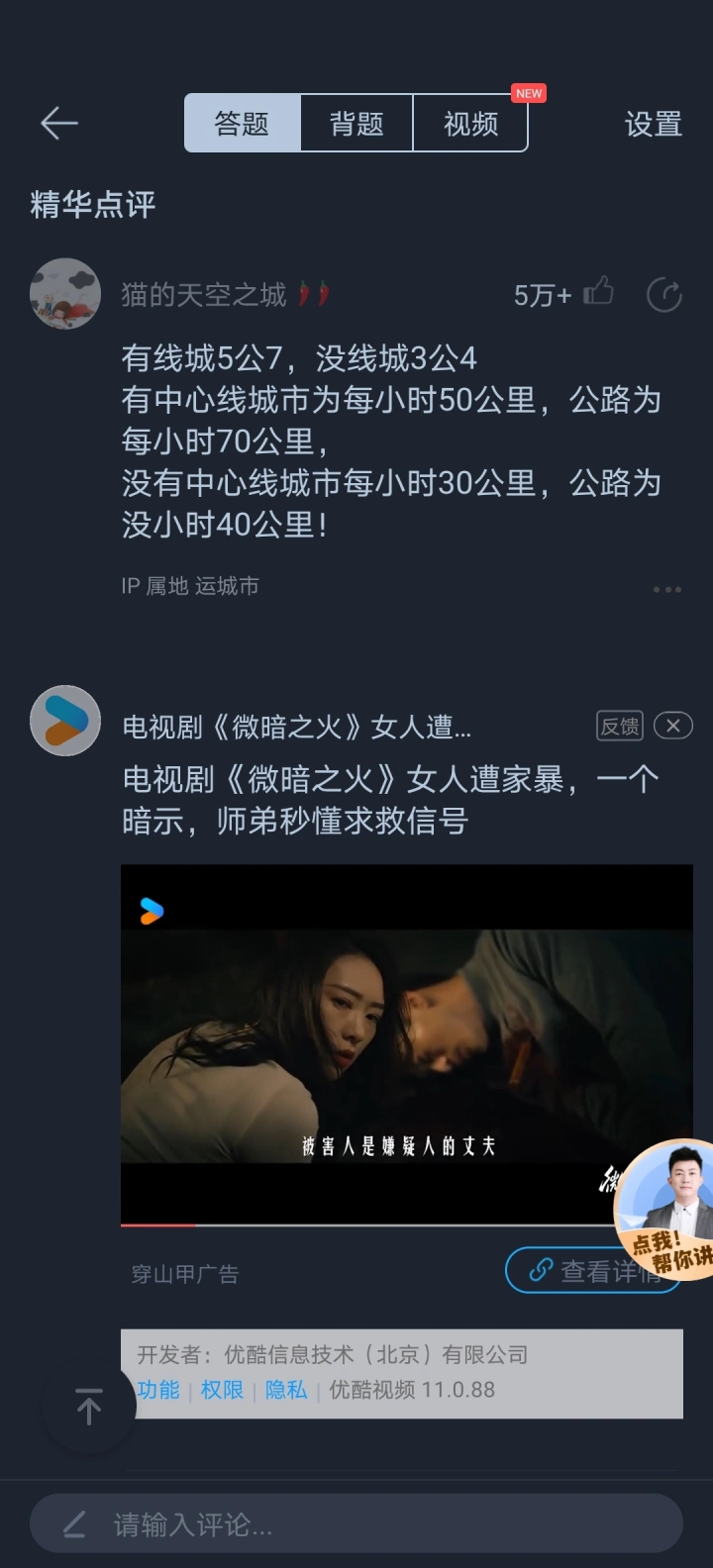The width and height of the screenshot is (713, 1568).
Task: Switch to the 背题 tab
Action: (x=356, y=124)
